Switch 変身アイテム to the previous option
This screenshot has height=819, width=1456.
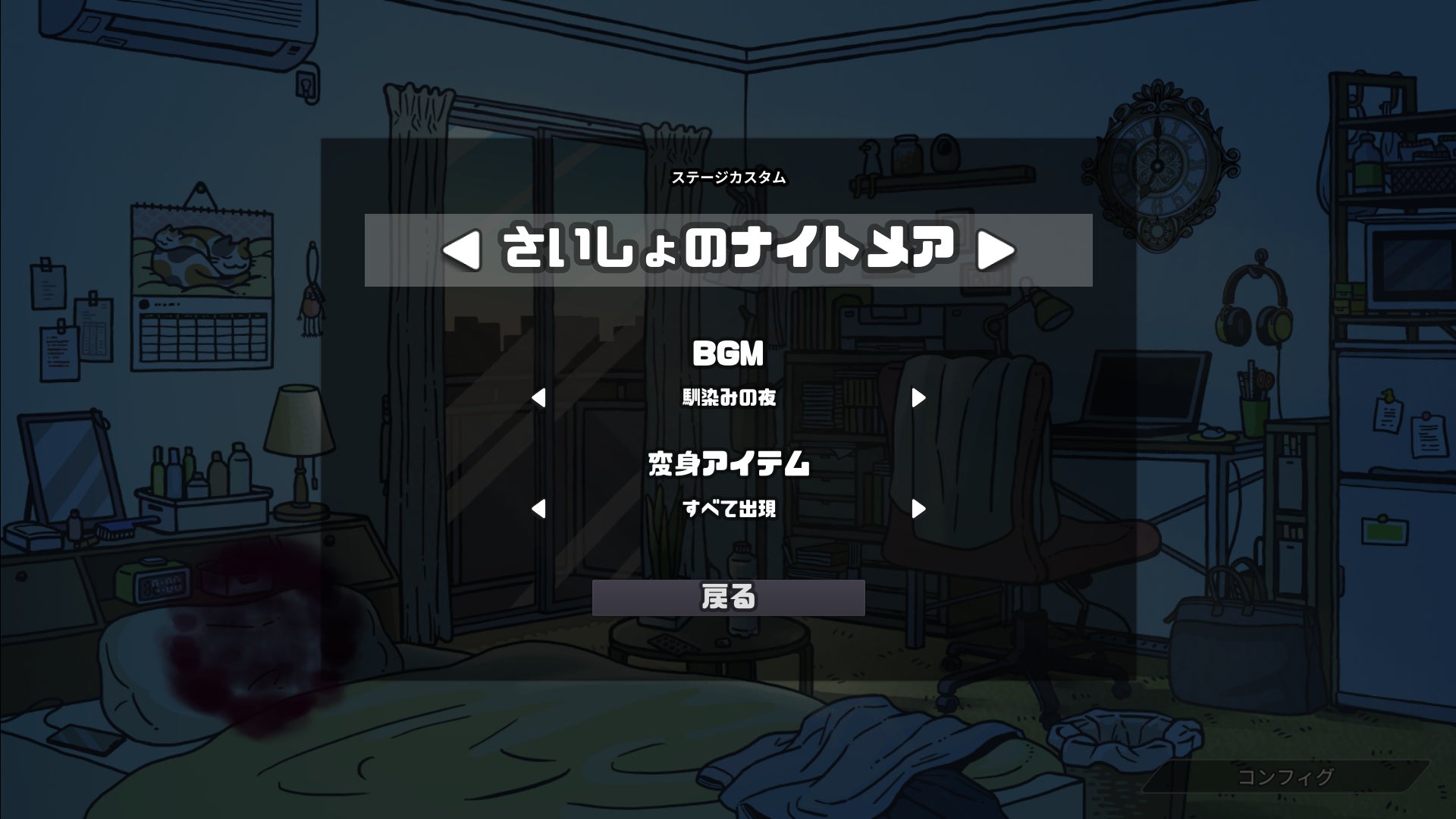pos(538,508)
